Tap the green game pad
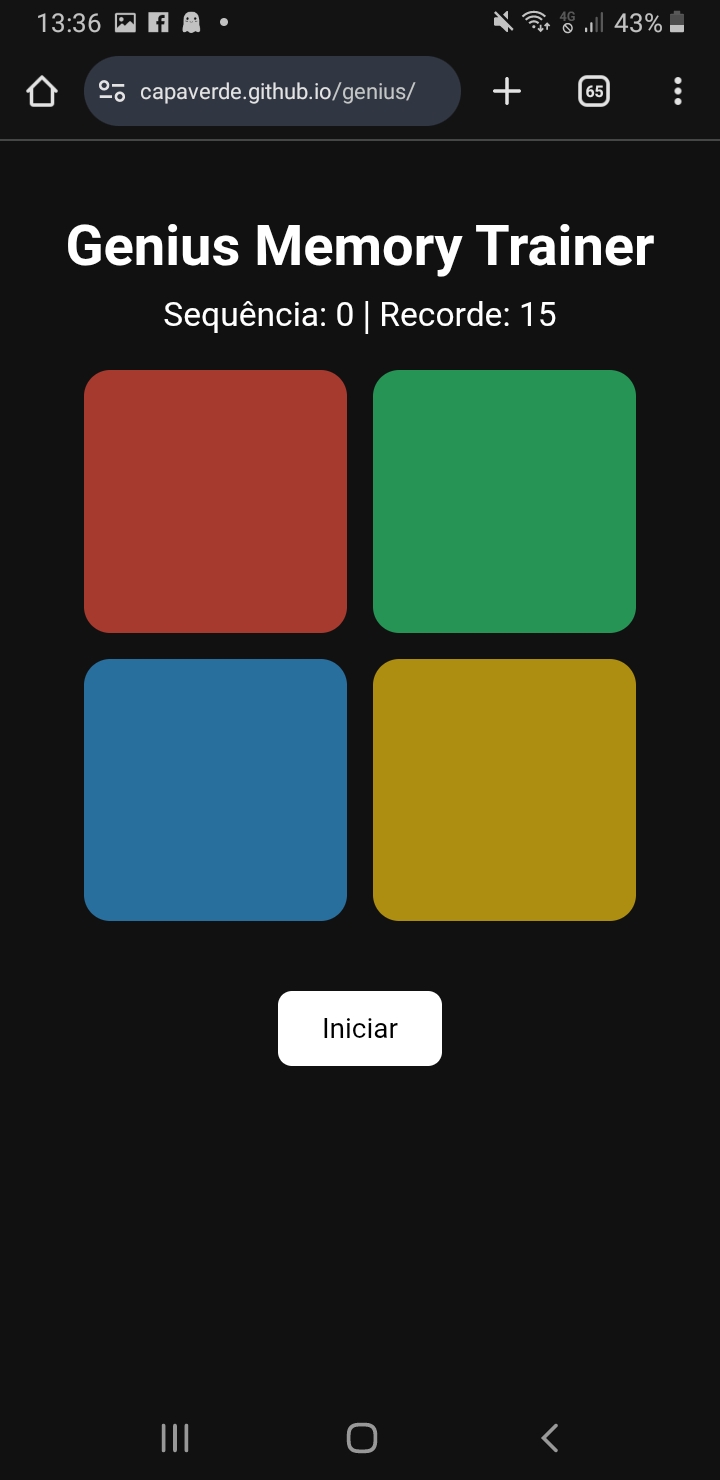Image resolution: width=720 pixels, height=1480 pixels. 504,501
